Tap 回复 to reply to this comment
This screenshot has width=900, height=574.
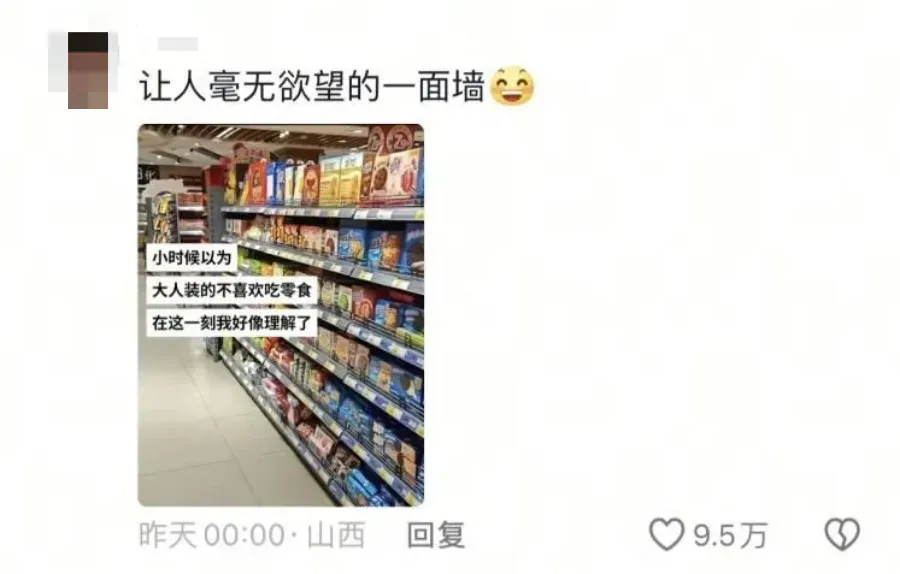click(x=436, y=535)
